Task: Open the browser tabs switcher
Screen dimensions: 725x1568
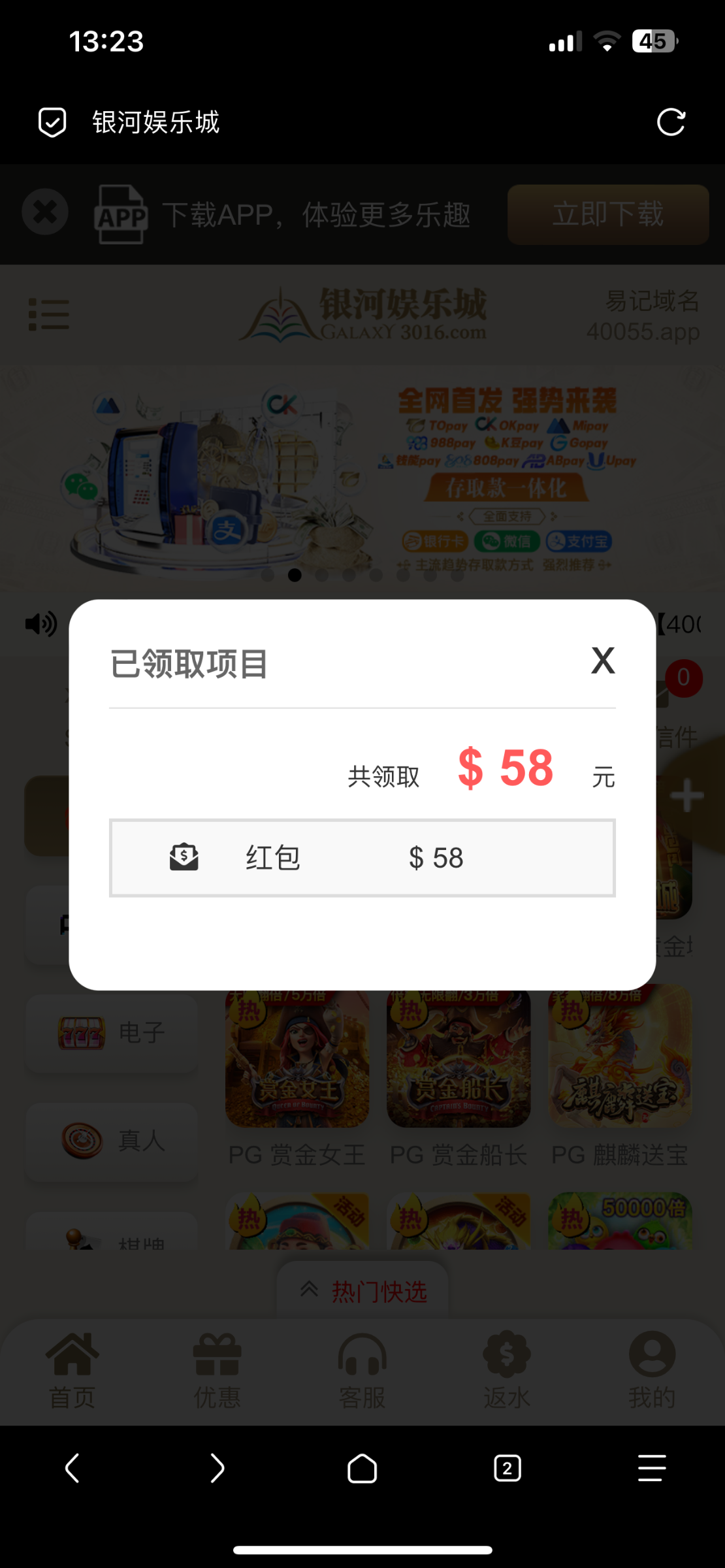Action: 507,1469
